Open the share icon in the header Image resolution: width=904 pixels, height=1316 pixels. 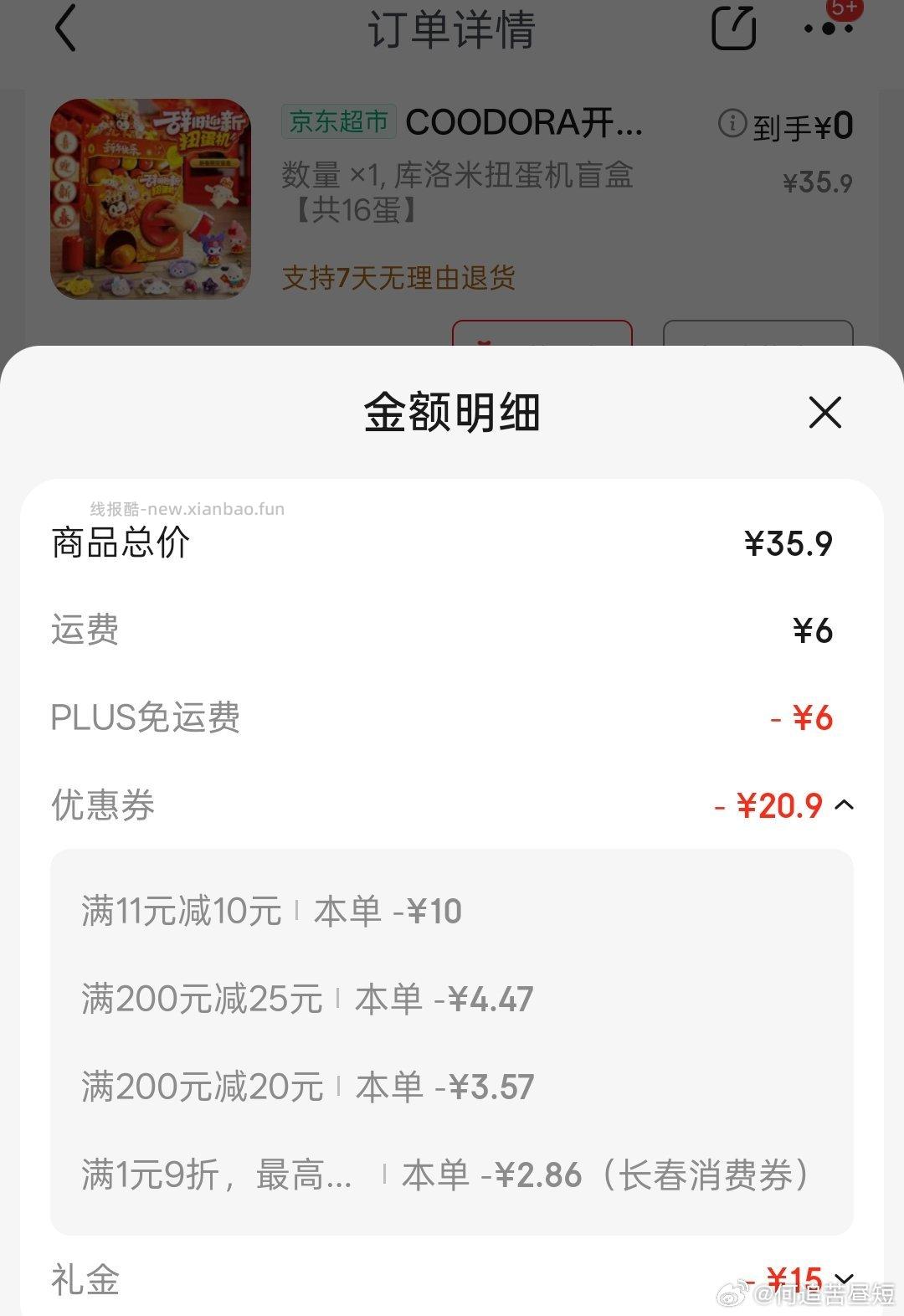pos(734,28)
